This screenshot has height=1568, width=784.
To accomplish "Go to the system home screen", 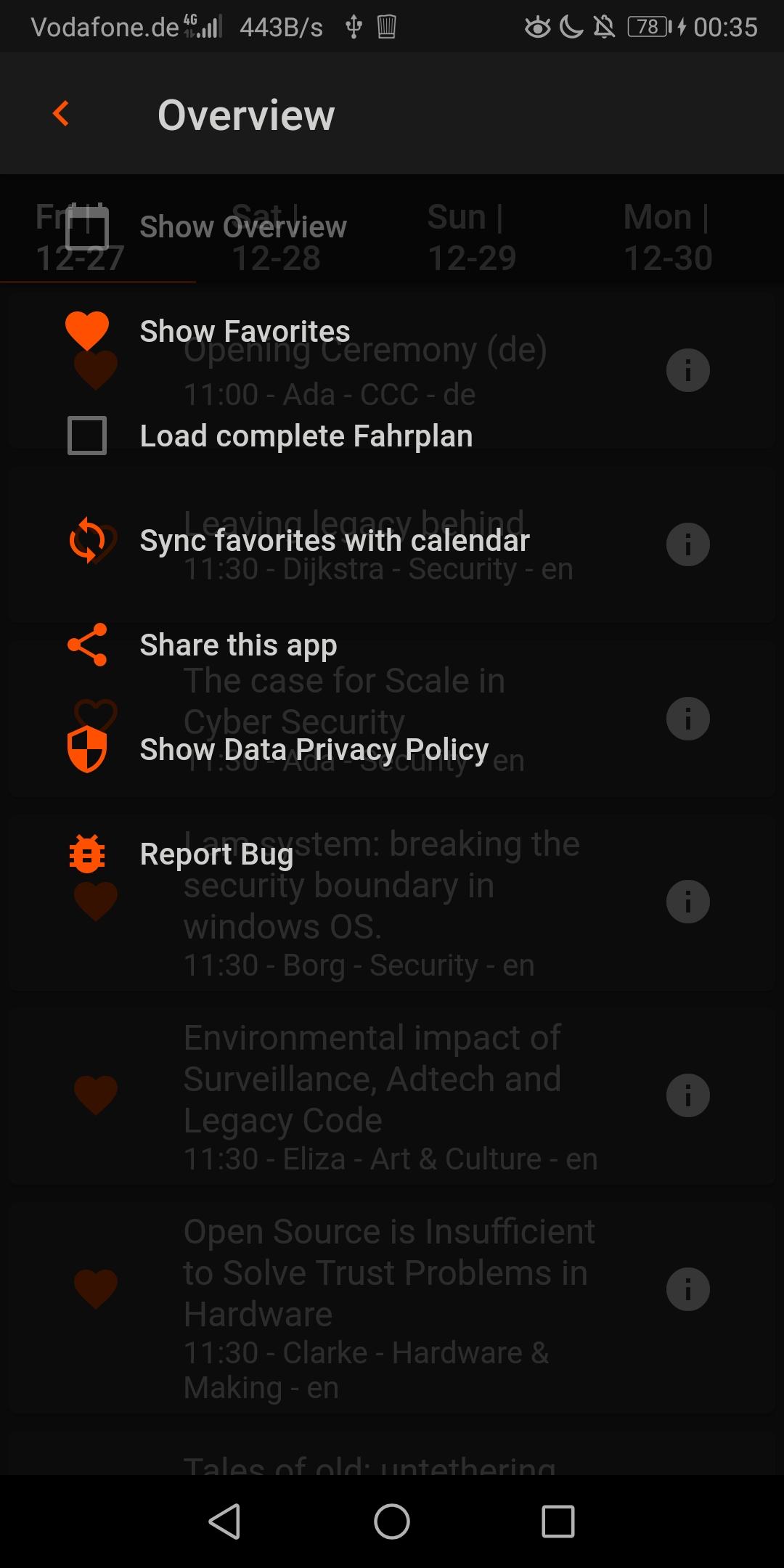I will click(x=392, y=1521).
